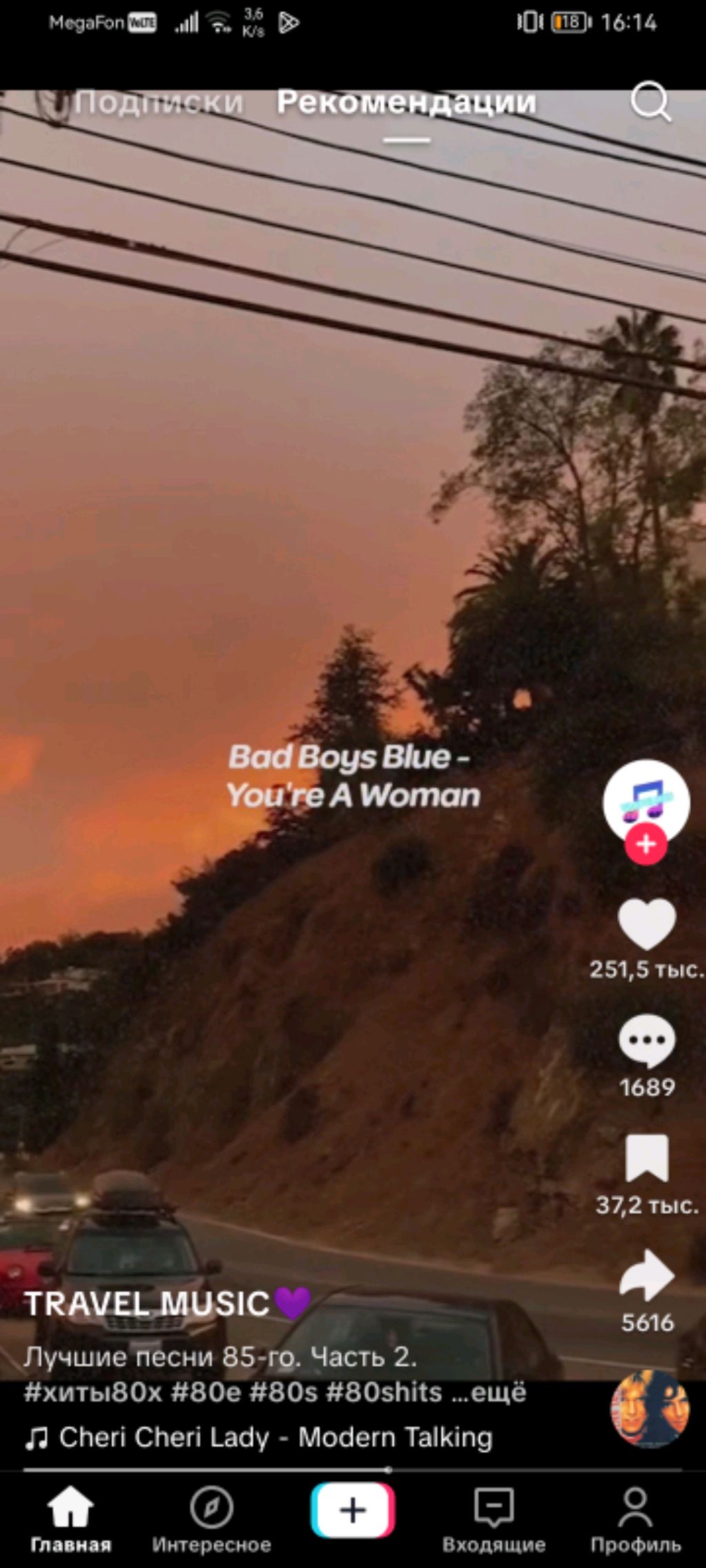Open the comments on this video

[646, 1041]
